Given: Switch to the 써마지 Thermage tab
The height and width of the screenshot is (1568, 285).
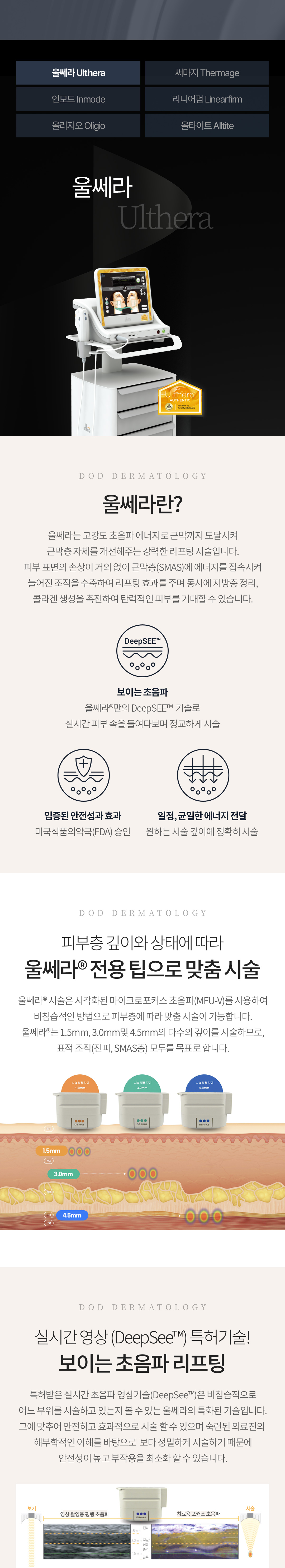Looking at the screenshot, I should pyautogui.click(x=207, y=73).
